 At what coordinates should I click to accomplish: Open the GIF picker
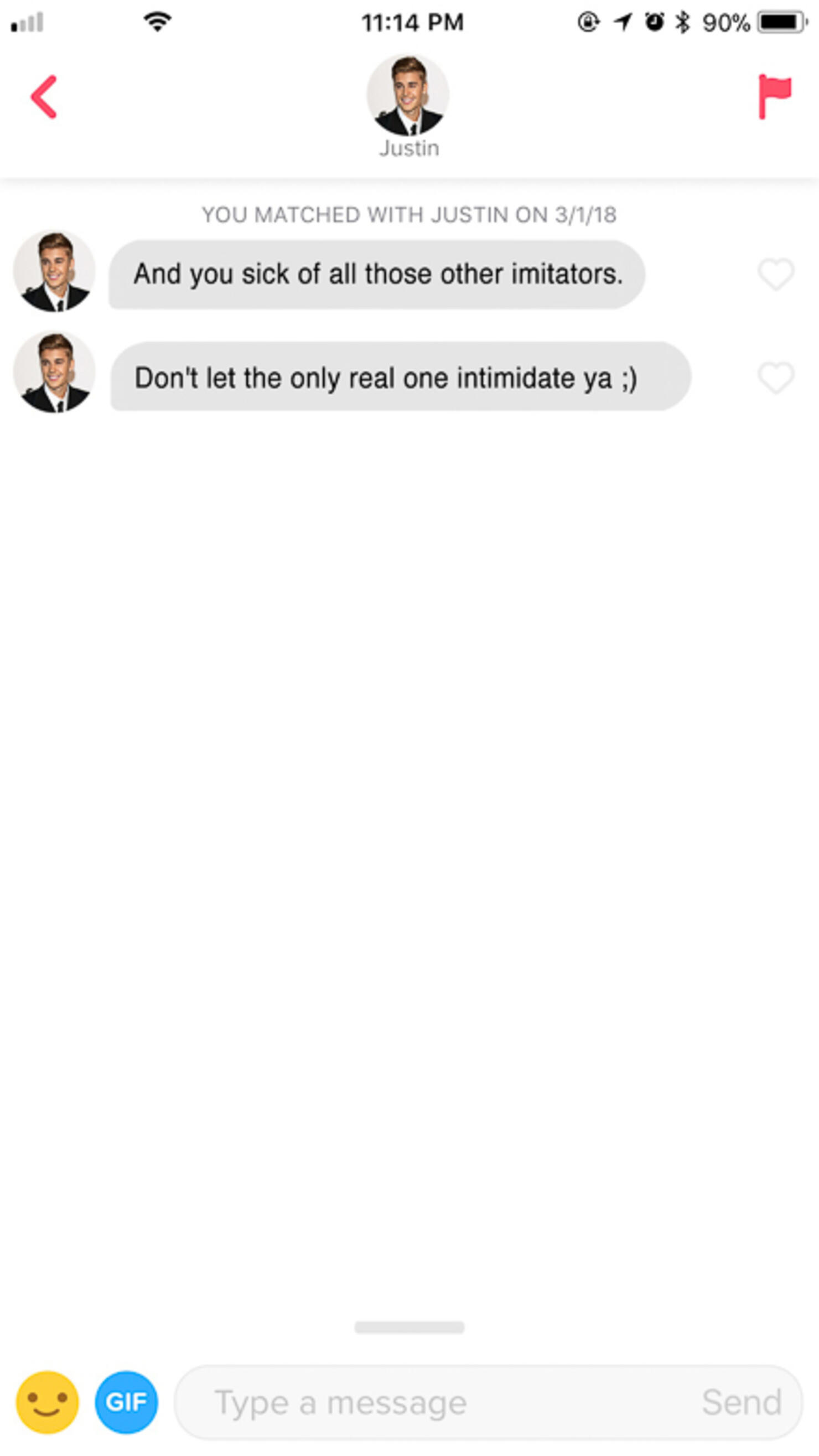pyautogui.click(x=127, y=1402)
